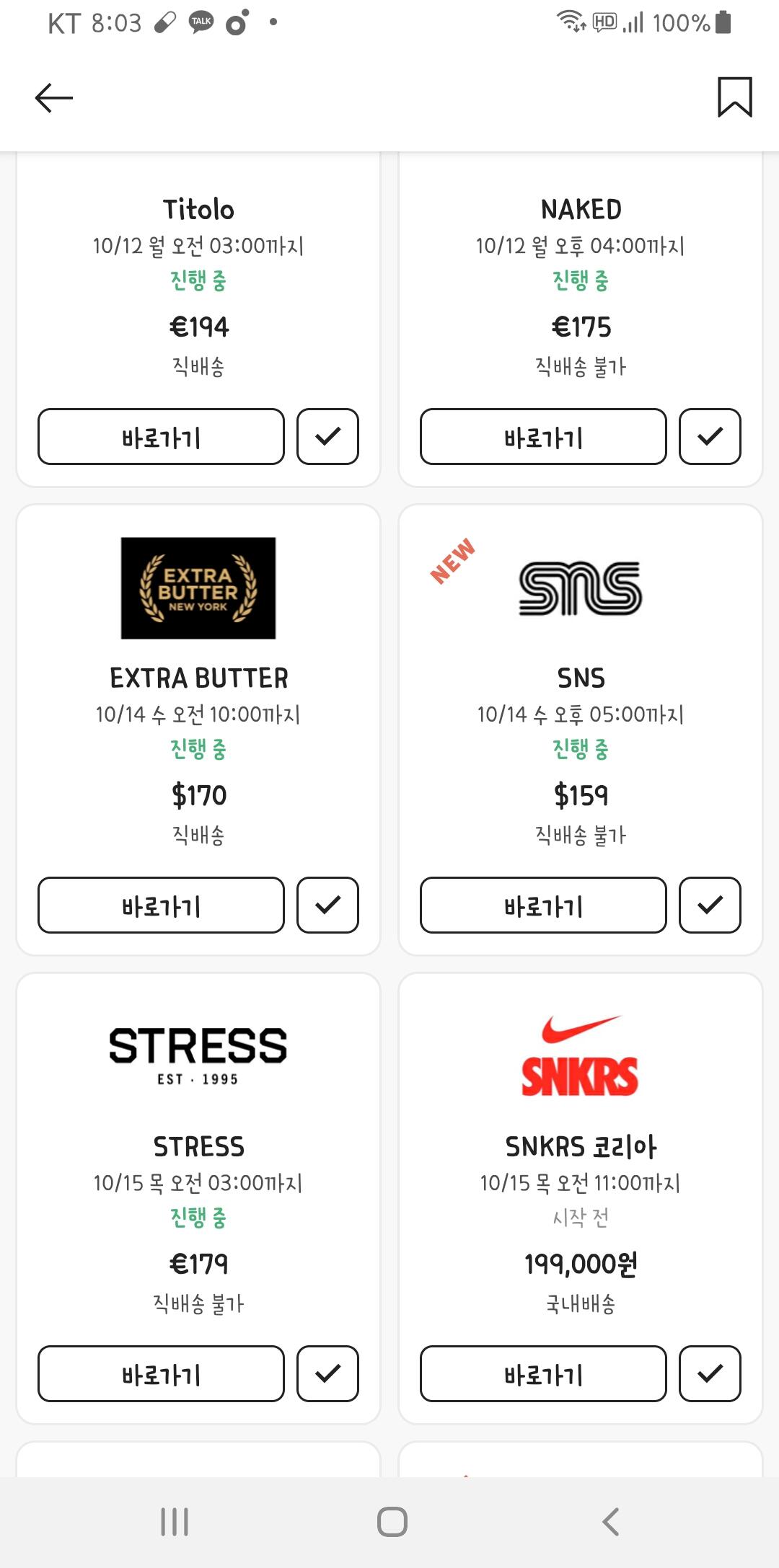779x1568 pixels.
Task: Go to EXTRA BUTTER via 바로가기
Action: coord(161,905)
